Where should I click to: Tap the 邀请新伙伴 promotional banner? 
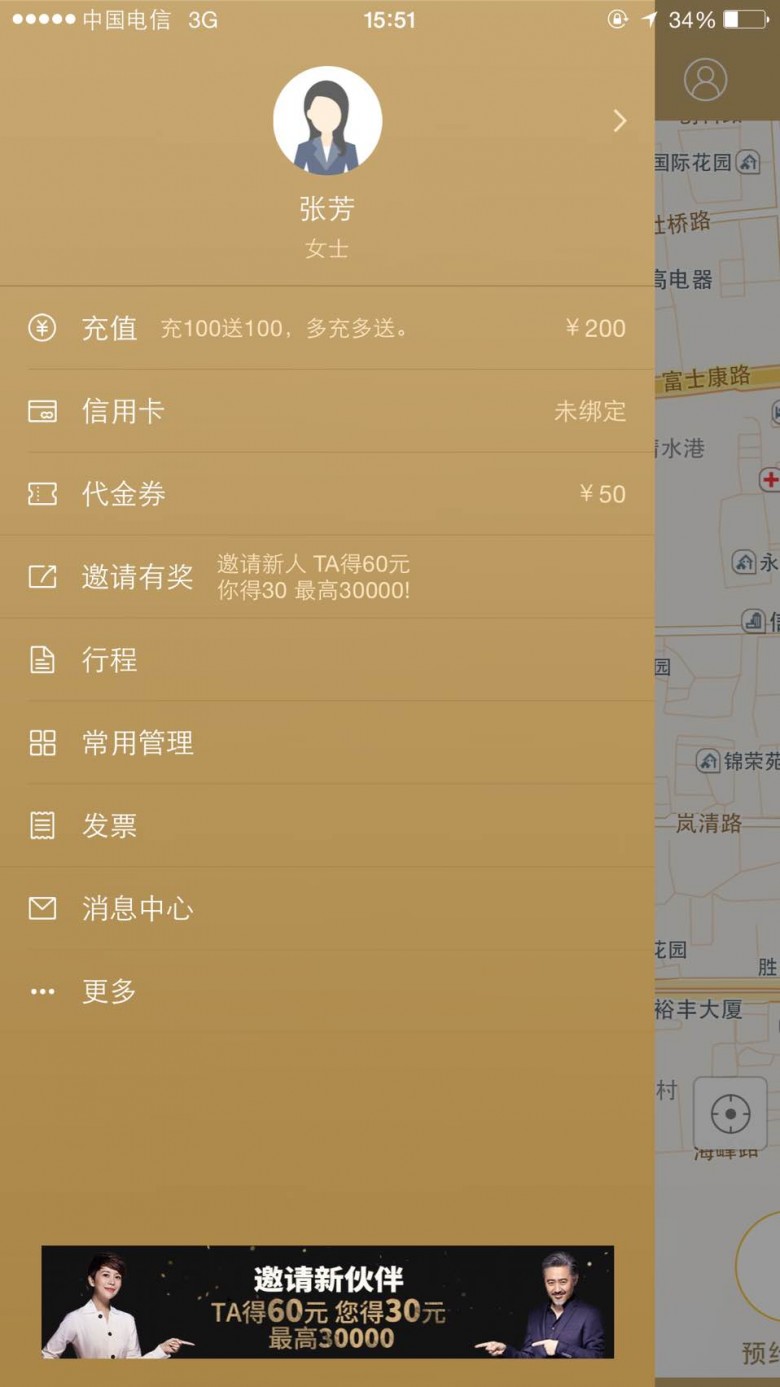(x=327, y=1302)
